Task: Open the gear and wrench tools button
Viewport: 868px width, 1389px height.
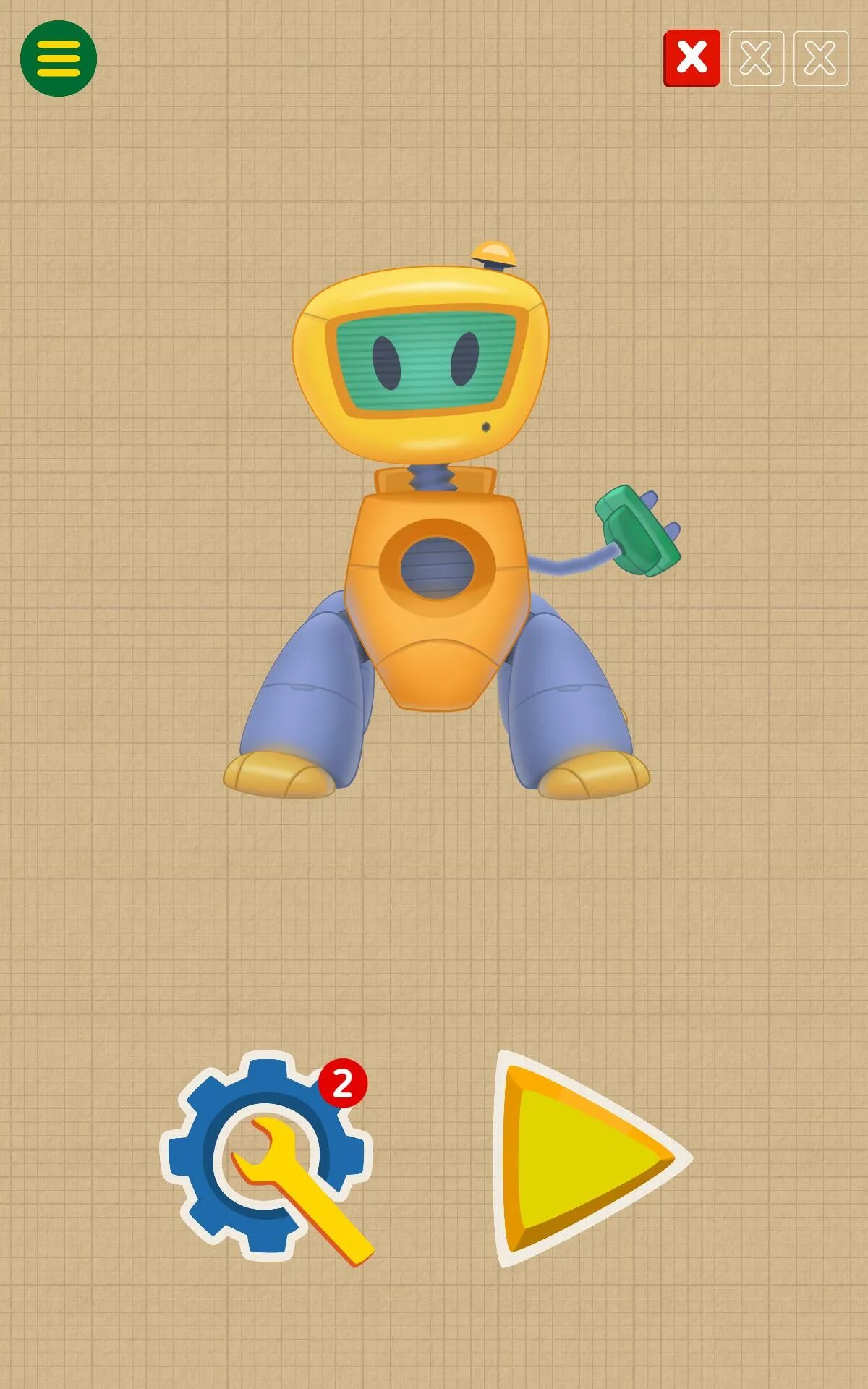Action: point(267,1157)
